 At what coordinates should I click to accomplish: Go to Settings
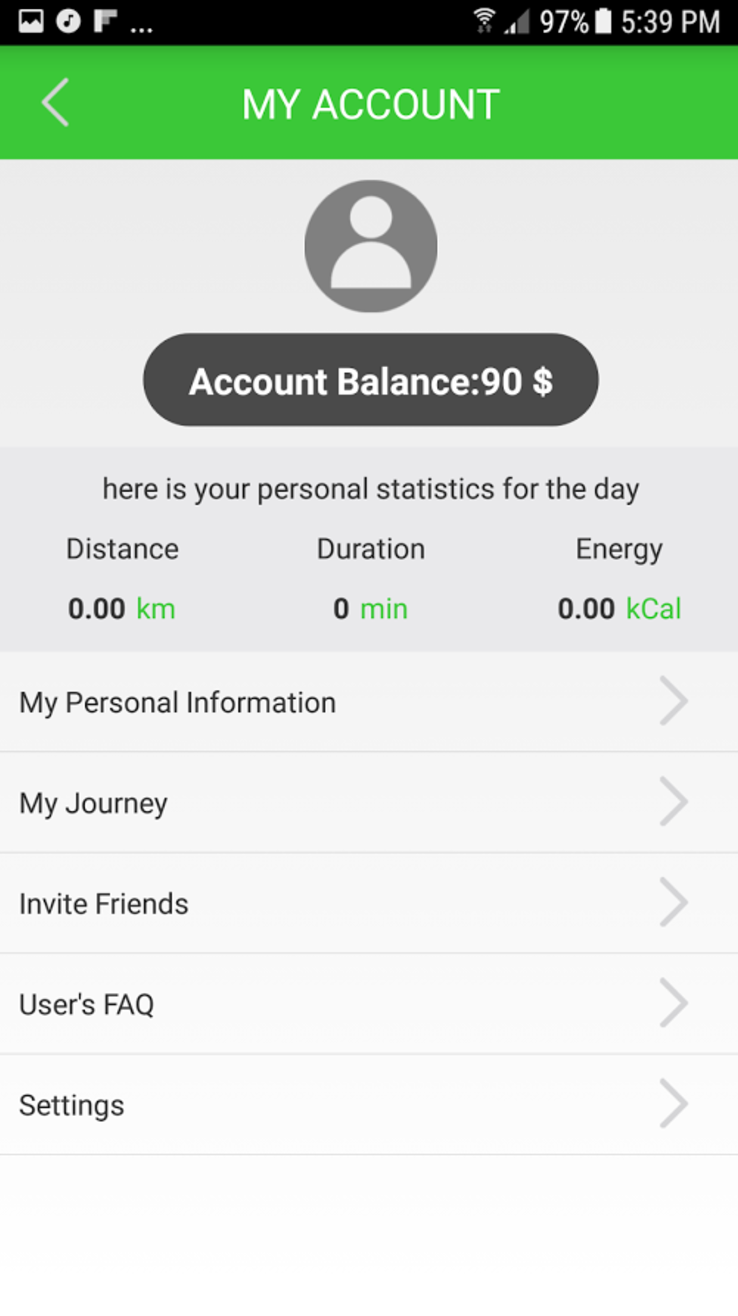368,1105
